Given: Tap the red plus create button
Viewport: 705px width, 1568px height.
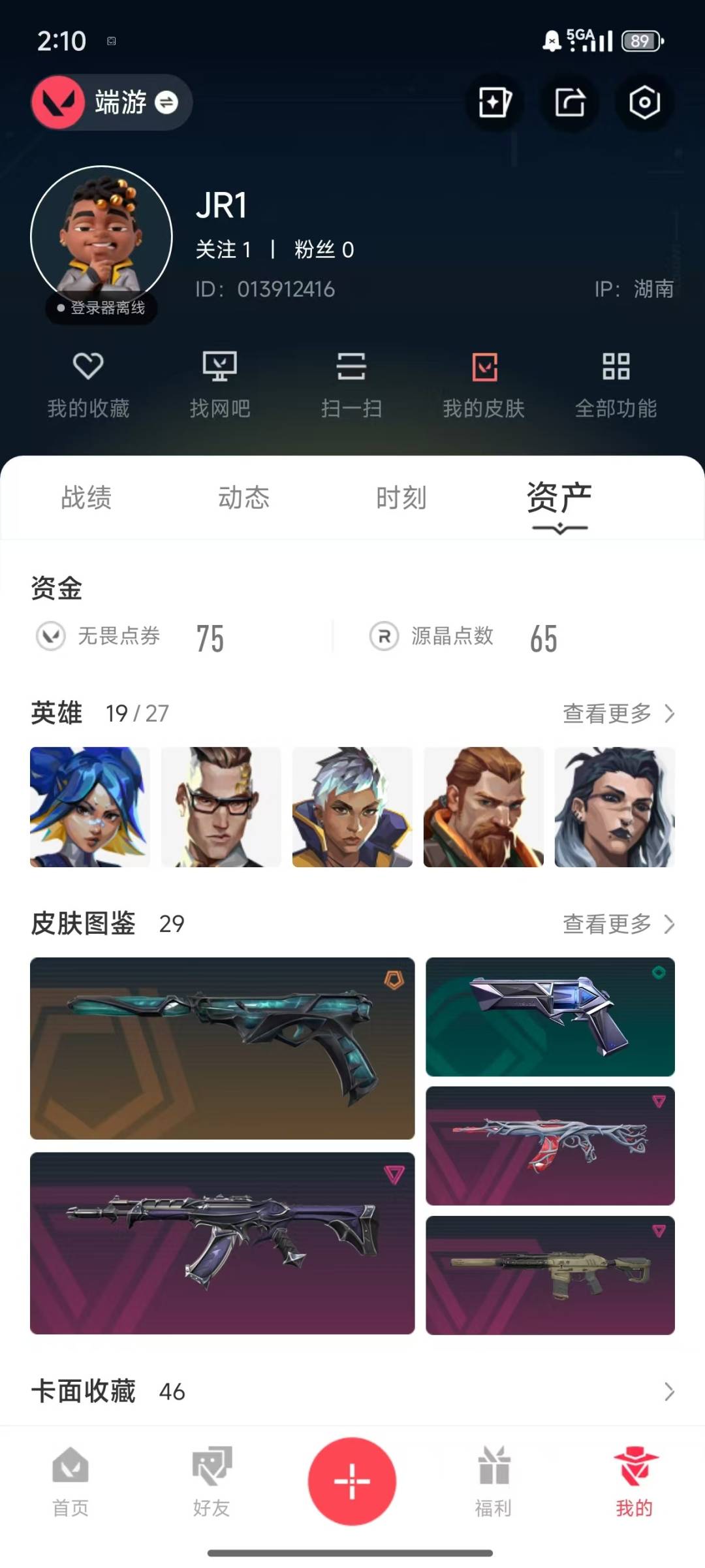Looking at the screenshot, I should [352, 1480].
